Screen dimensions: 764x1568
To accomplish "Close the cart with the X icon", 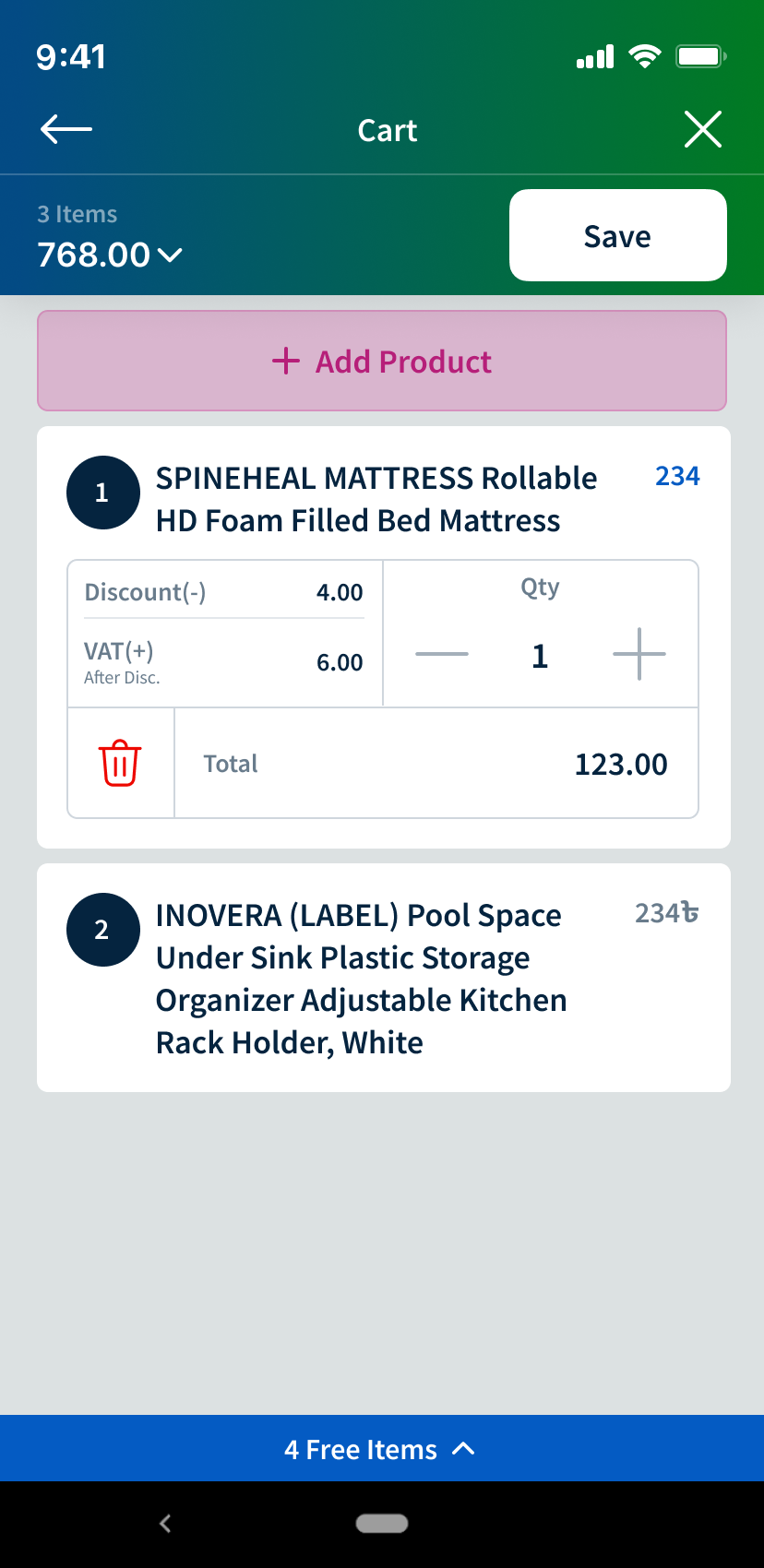I will pyautogui.click(x=703, y=129).
